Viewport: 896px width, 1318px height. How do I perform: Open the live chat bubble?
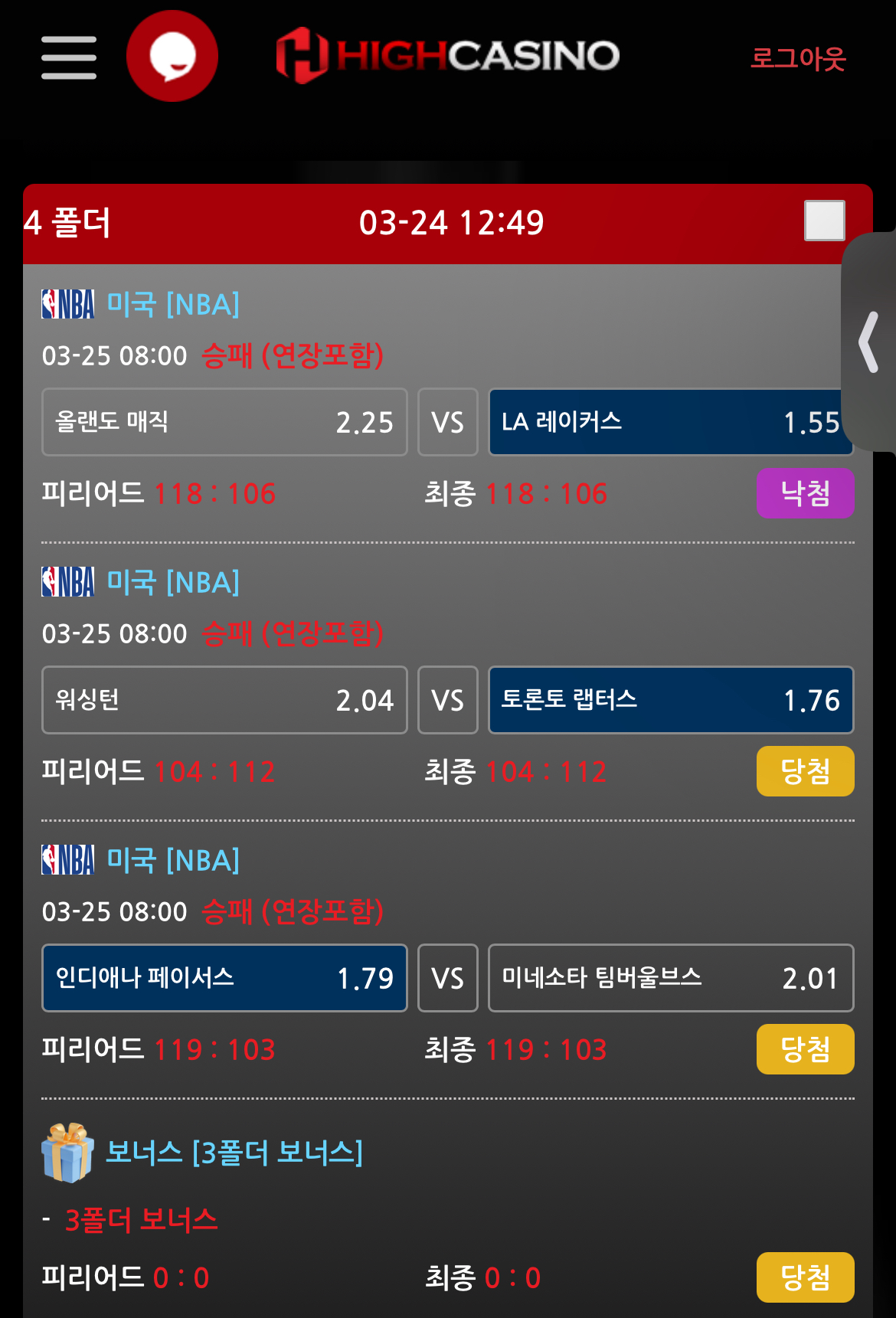click(172, 56)
